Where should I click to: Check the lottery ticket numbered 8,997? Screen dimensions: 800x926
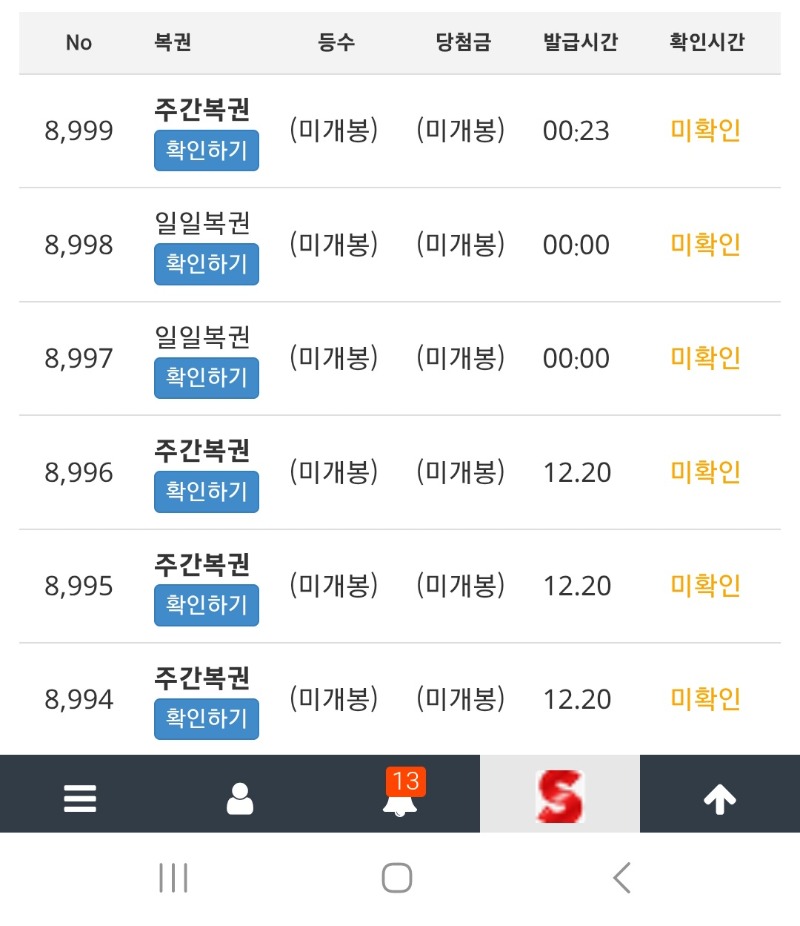tap(206, 378)
